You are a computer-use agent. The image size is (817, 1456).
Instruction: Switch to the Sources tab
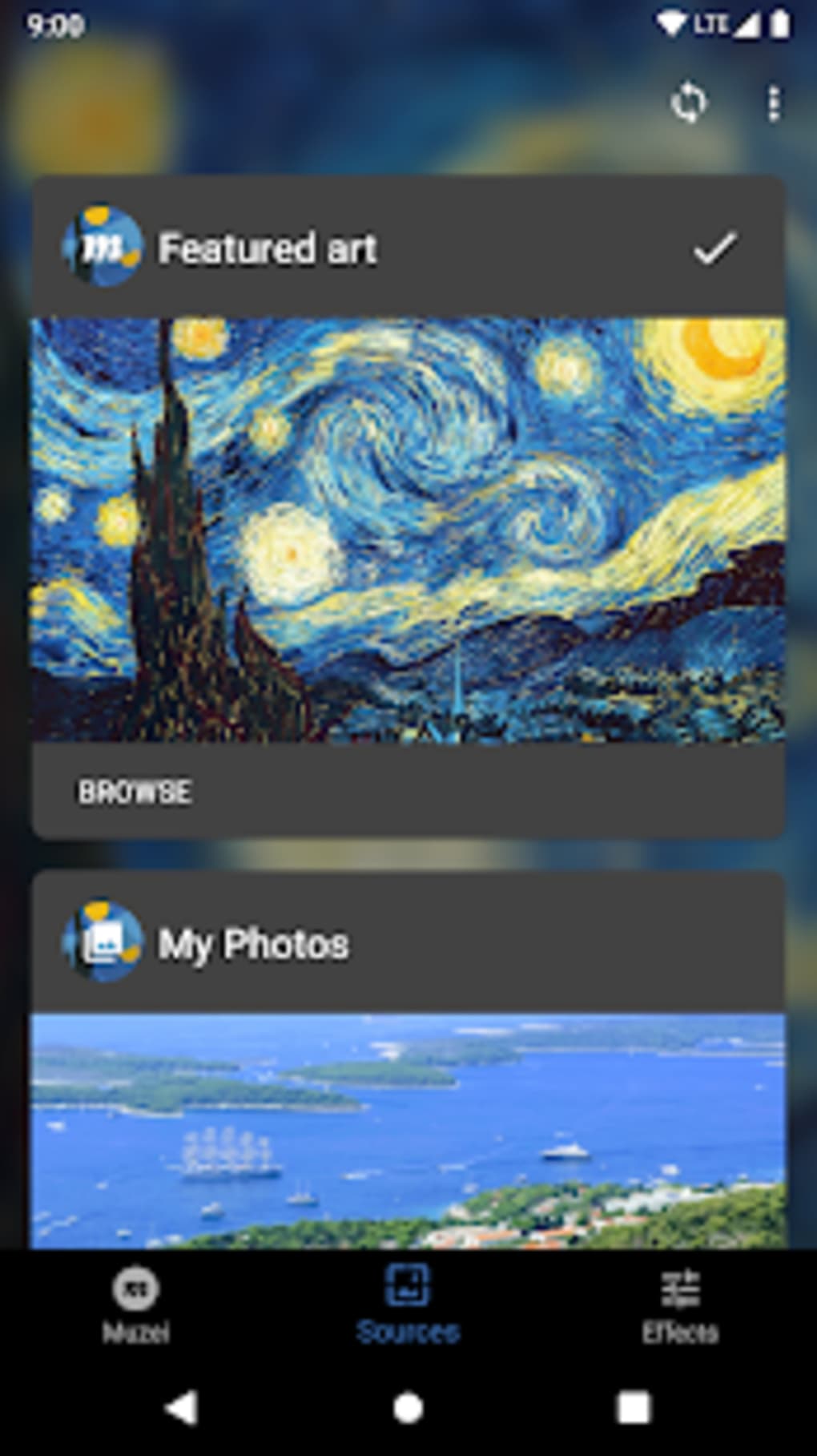tap(408, 1305)
